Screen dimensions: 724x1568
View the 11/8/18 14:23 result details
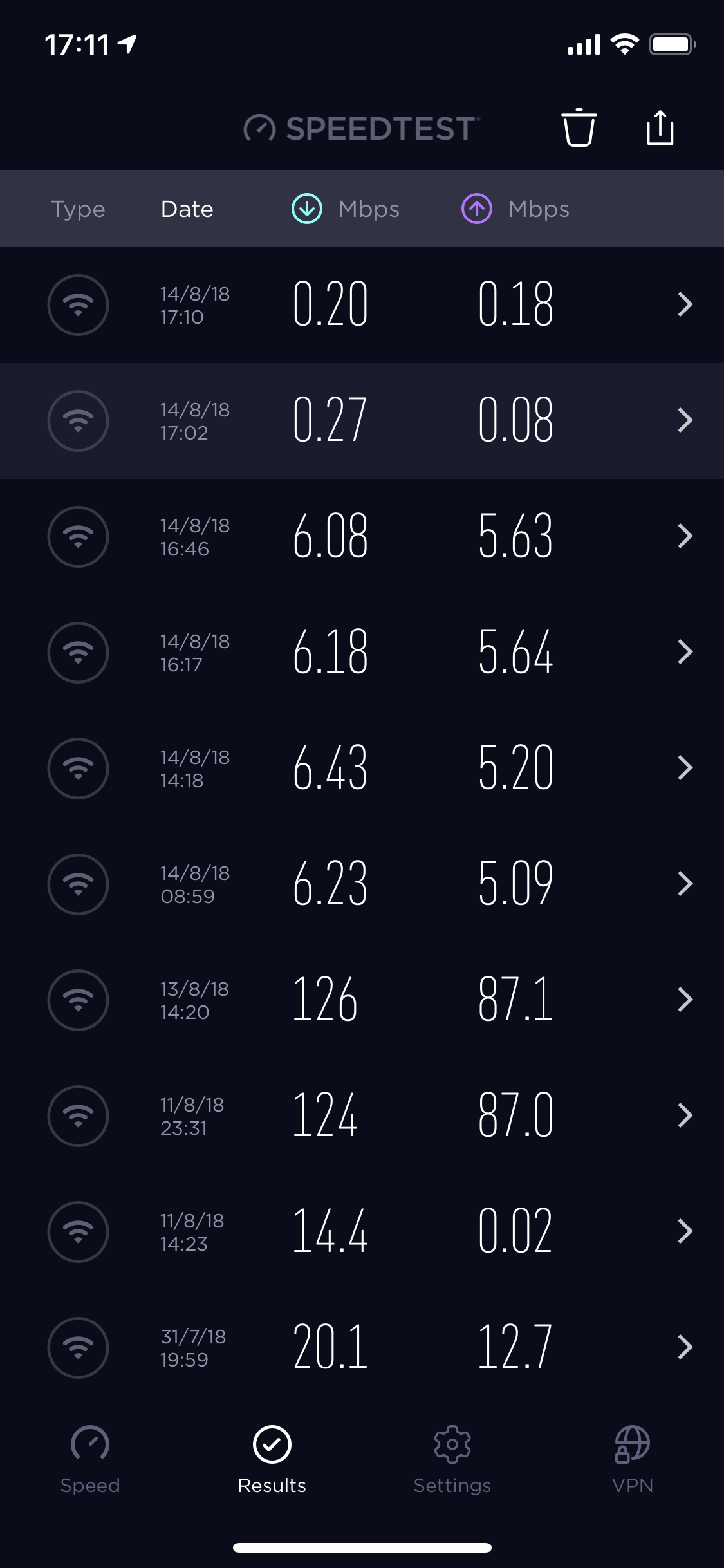click(x=362, y=1232)
